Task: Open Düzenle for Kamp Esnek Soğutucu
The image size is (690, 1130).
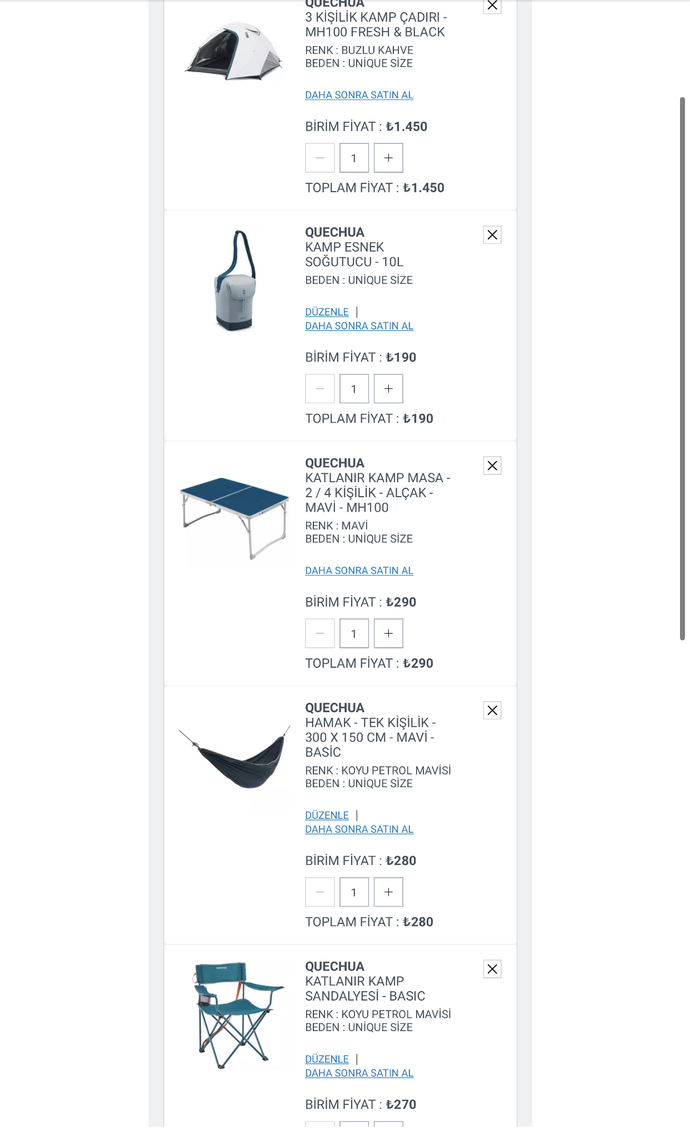Action: coord(327,312)
